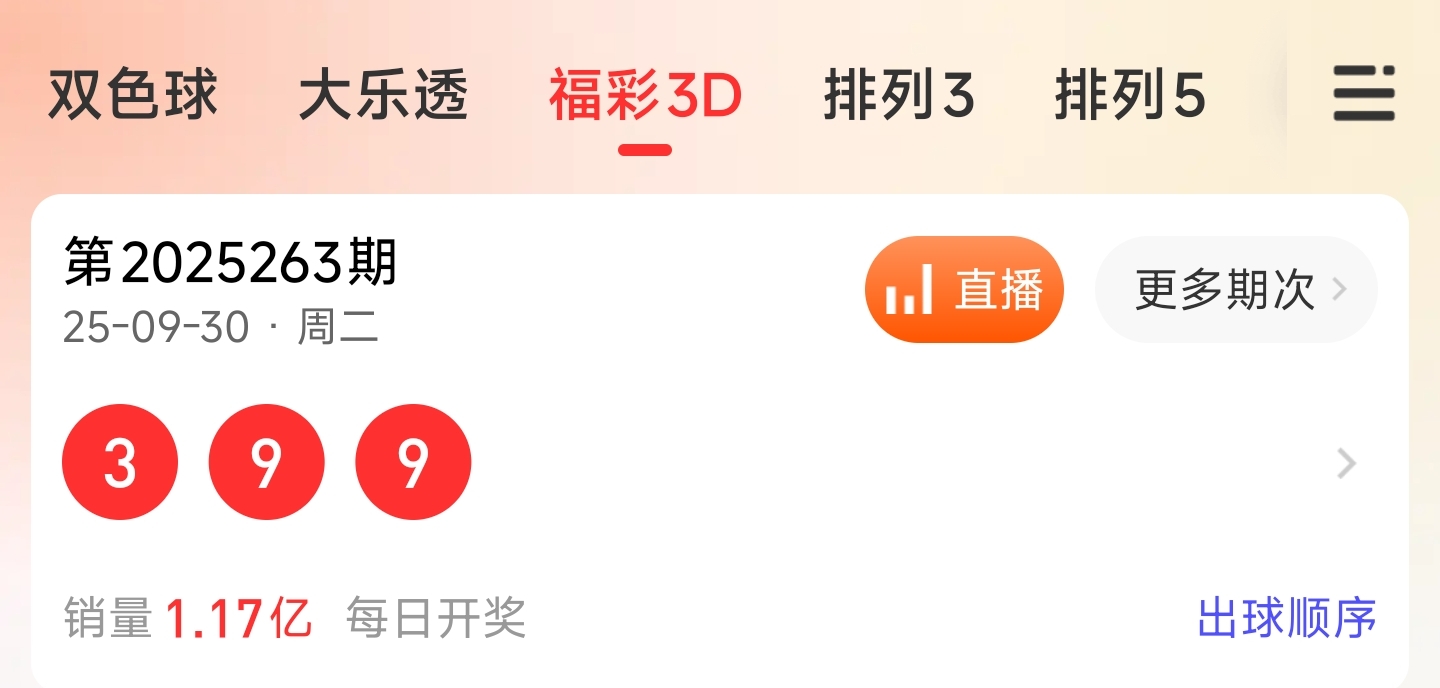View 更多期次 past draws
1440x688 pixels.
[1236, 290]
